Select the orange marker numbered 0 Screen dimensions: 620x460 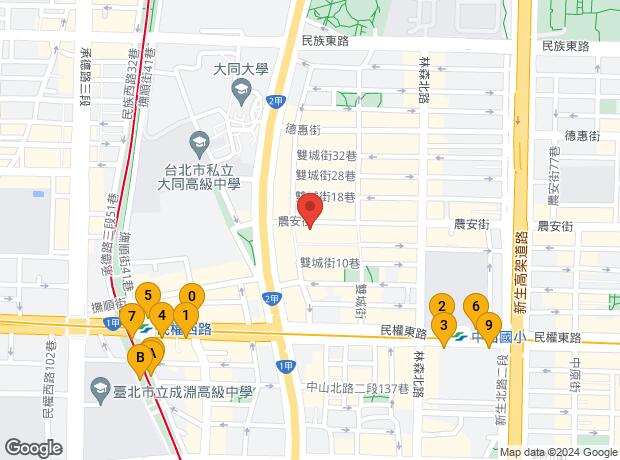pyautogui.click(x=192, y=296)
